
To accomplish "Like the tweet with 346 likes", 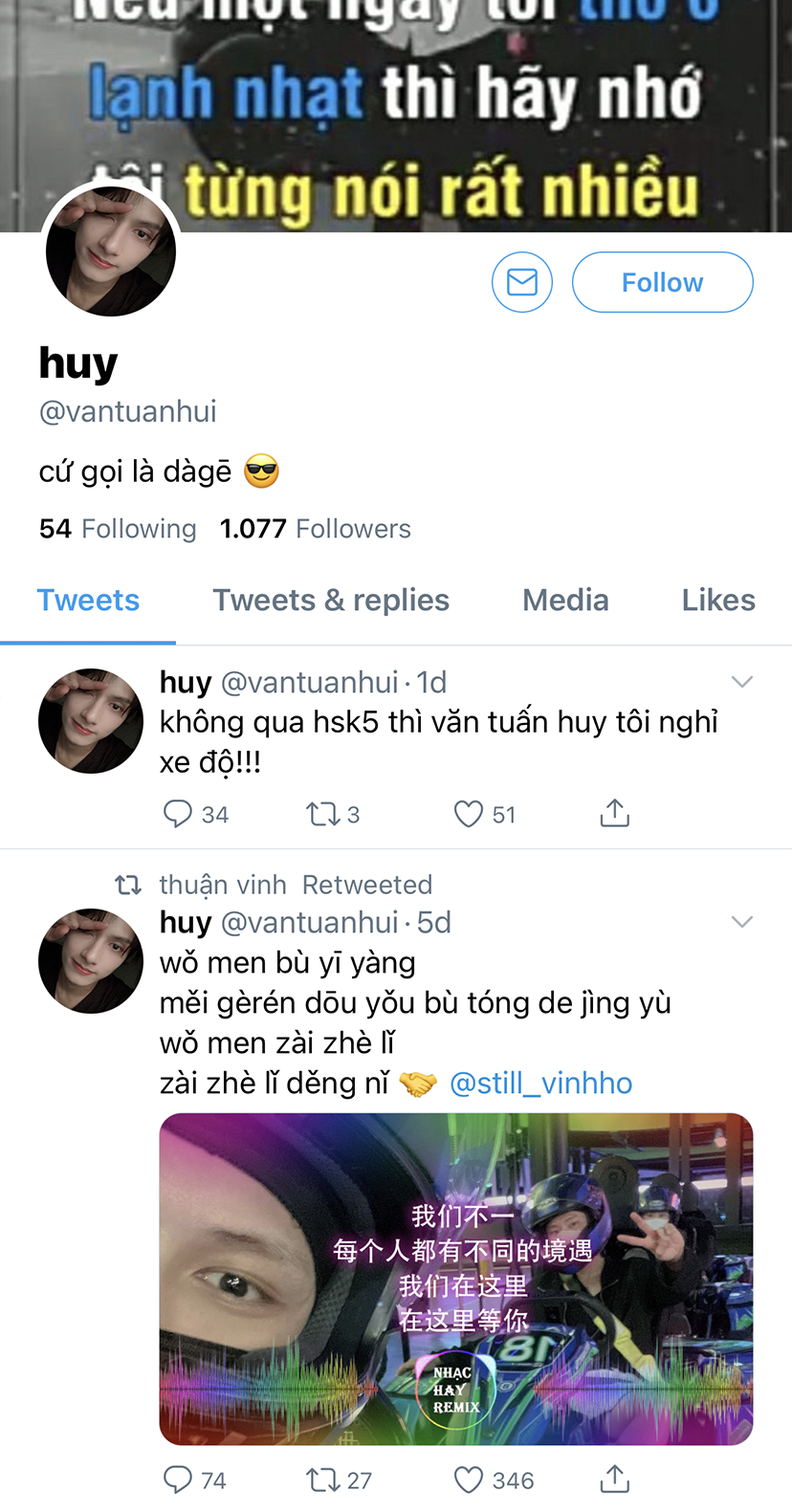I will (x=468, y=1480).
